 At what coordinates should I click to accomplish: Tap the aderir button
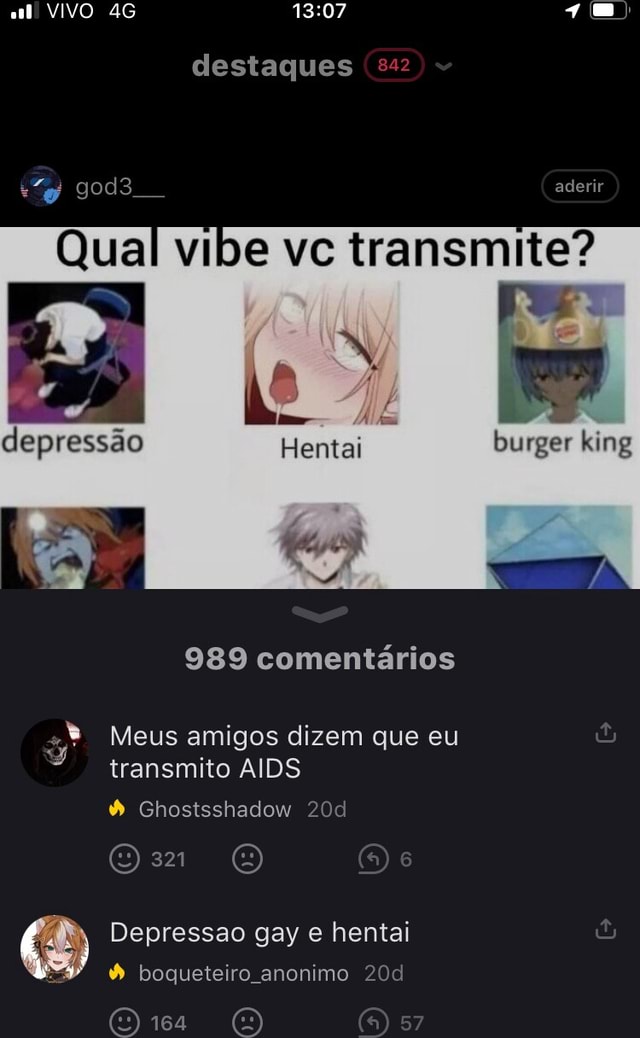point(579,186)
